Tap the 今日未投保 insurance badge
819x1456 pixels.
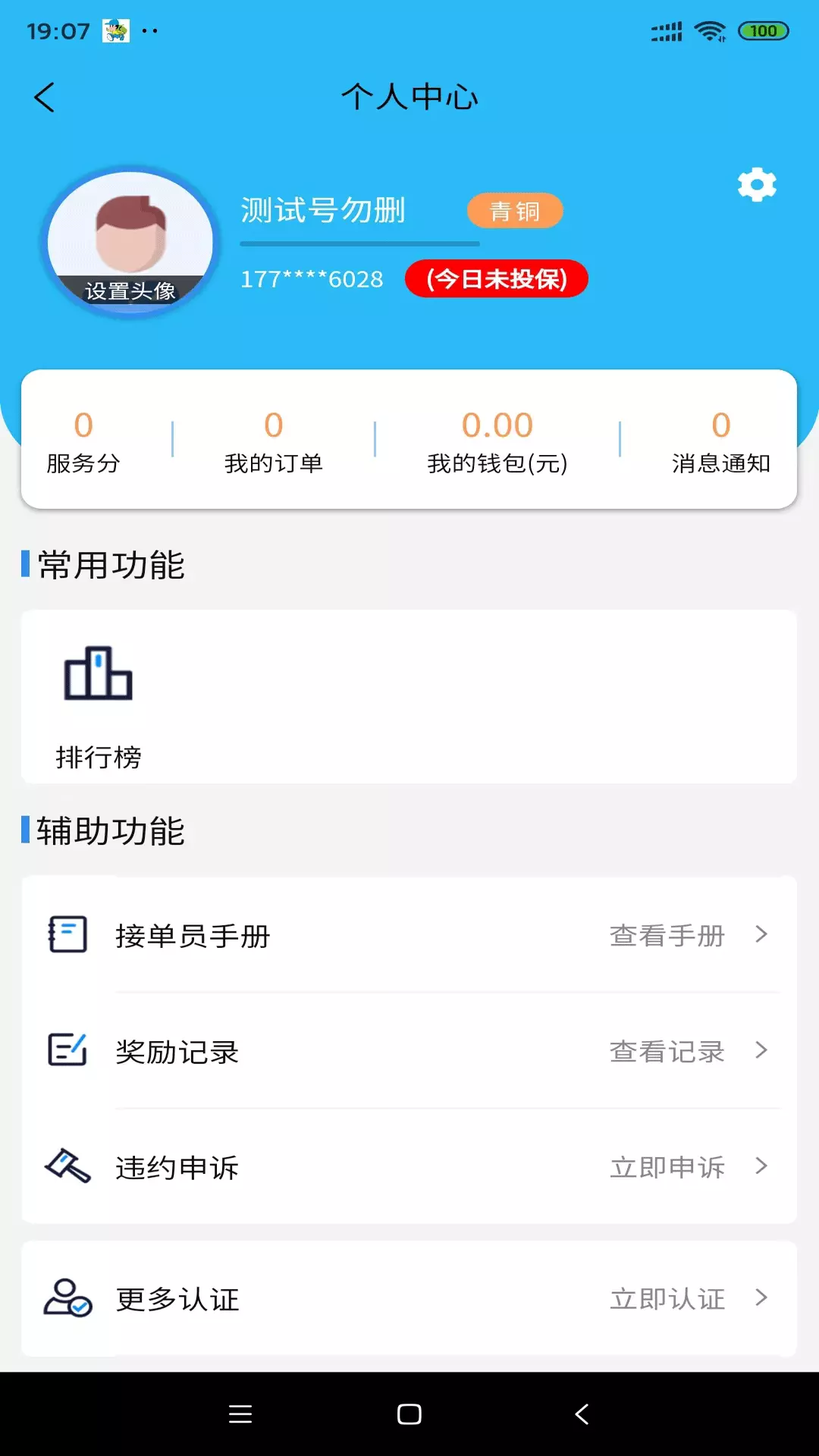click(x=497, y=278)
